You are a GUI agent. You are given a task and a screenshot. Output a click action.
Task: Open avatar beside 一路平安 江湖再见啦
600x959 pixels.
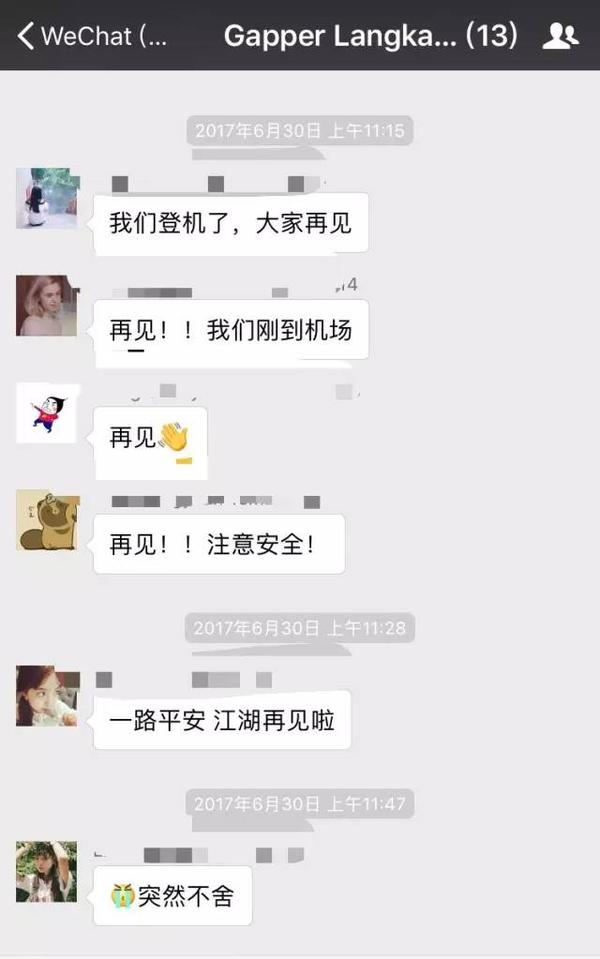click(x=46, y=696)
